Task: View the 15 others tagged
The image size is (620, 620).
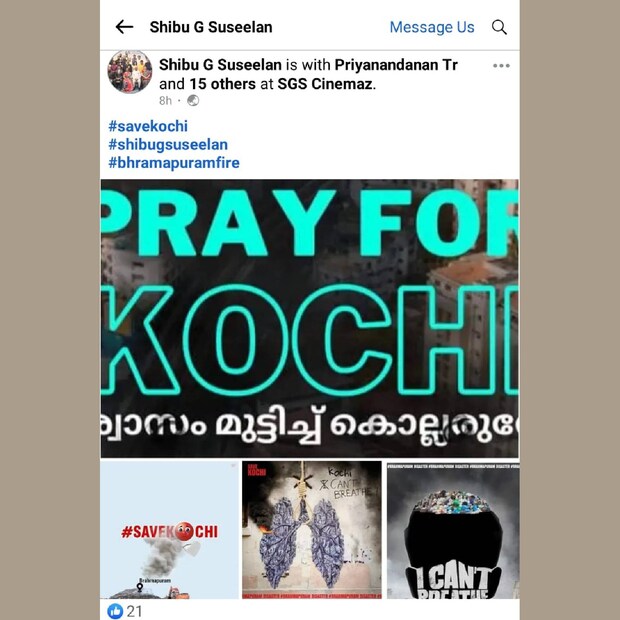Action: pyautogui.click(x=222, y=84)
